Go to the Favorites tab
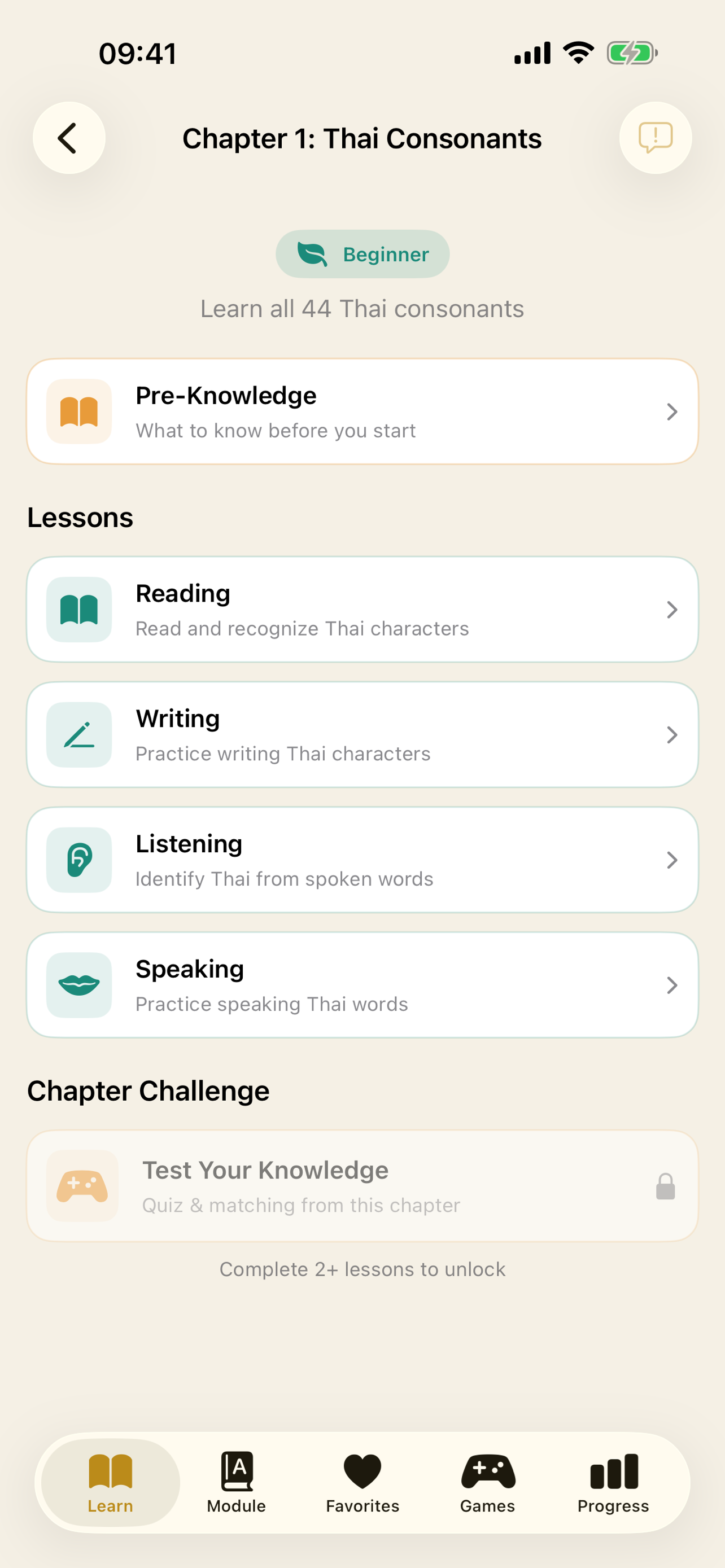The width and height of the screenshot is (725, 1568). 362,1483
